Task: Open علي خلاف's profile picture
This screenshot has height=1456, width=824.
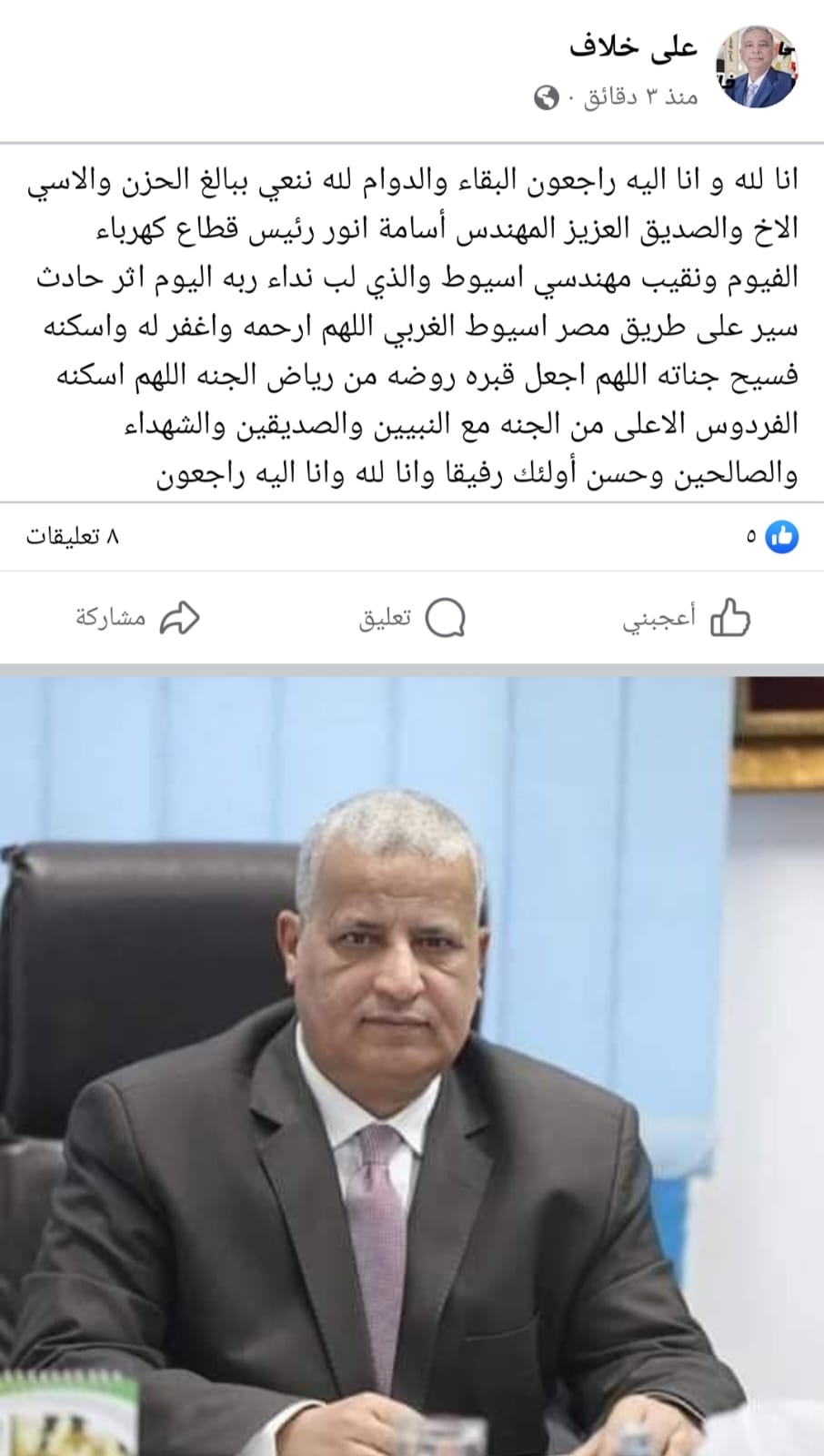Action: pos(758,66)
